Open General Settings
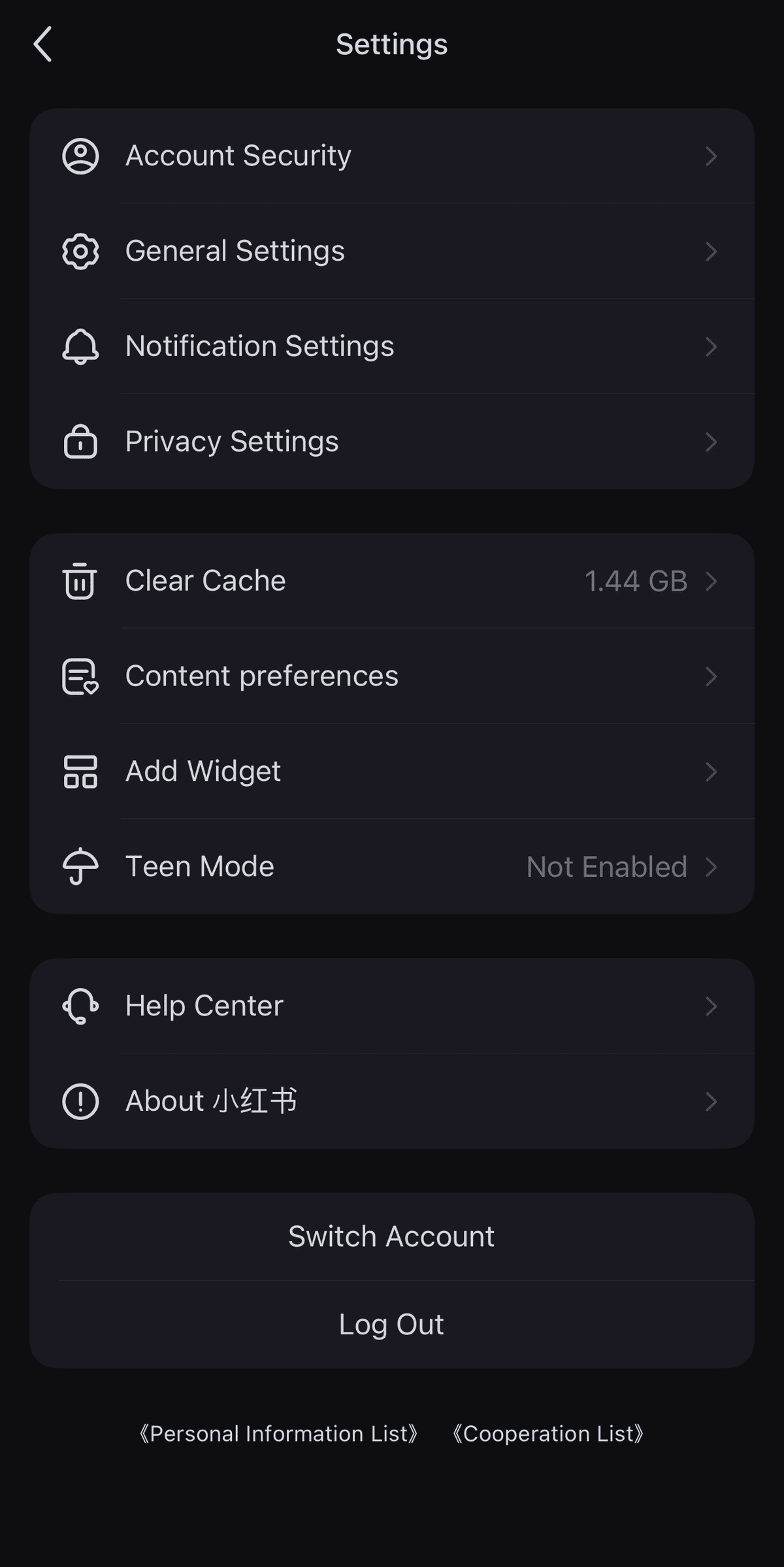 [392, 251]
